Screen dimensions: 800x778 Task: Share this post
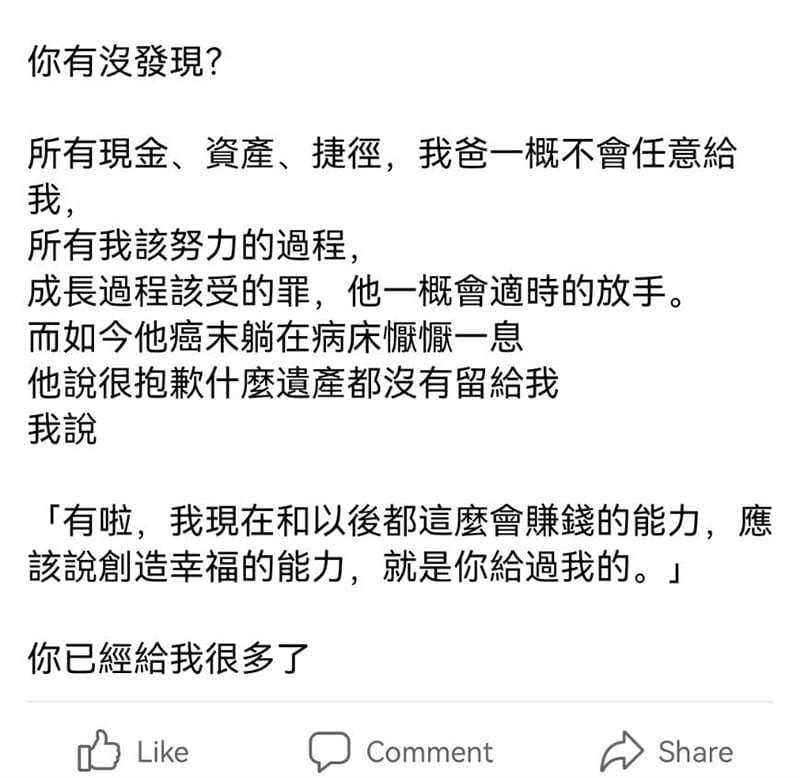pos(666,751)
